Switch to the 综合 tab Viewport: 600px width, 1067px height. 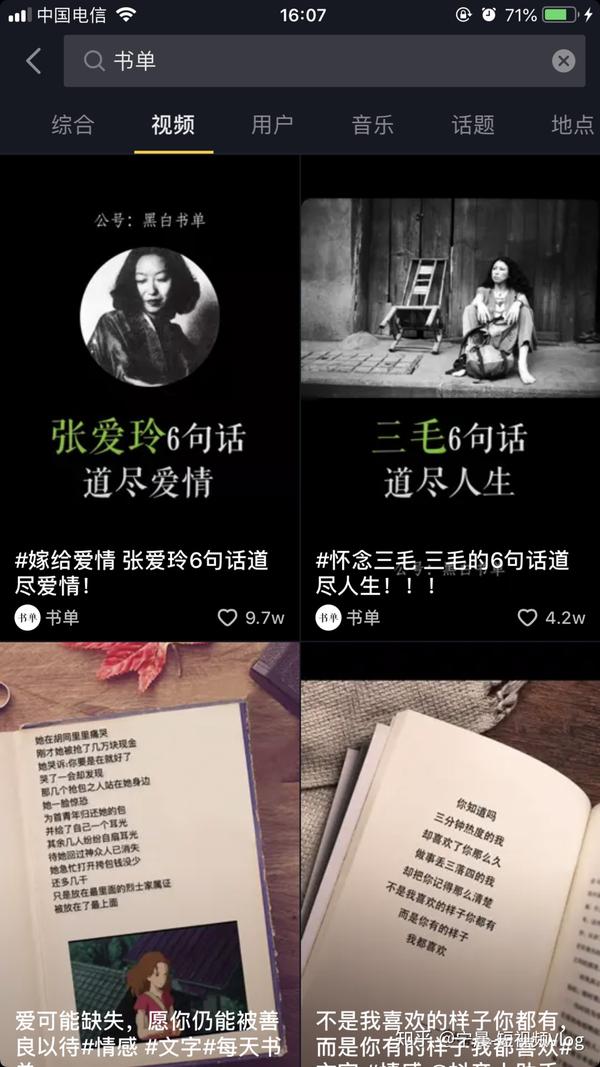coord(73,125)
